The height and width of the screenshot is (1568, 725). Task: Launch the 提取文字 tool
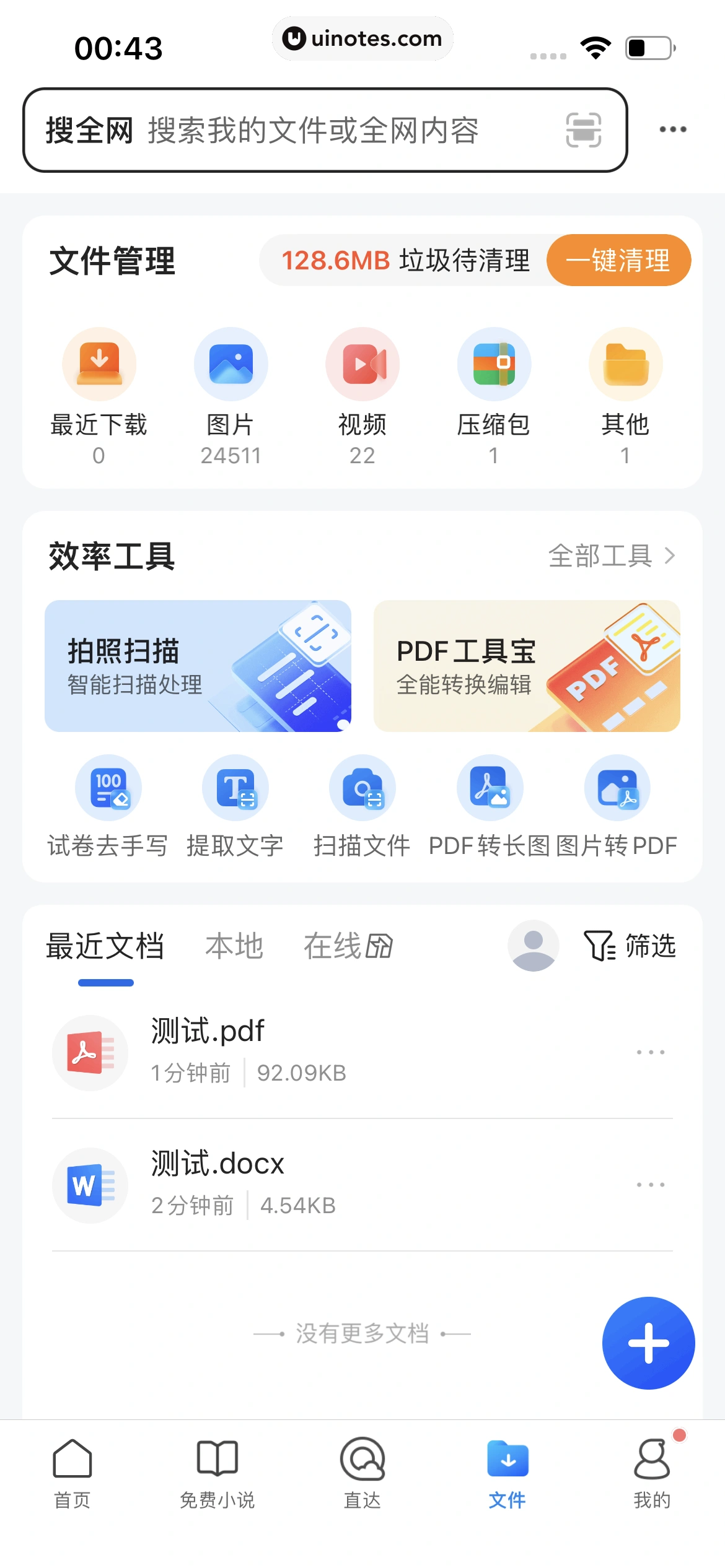coord(235,805)
